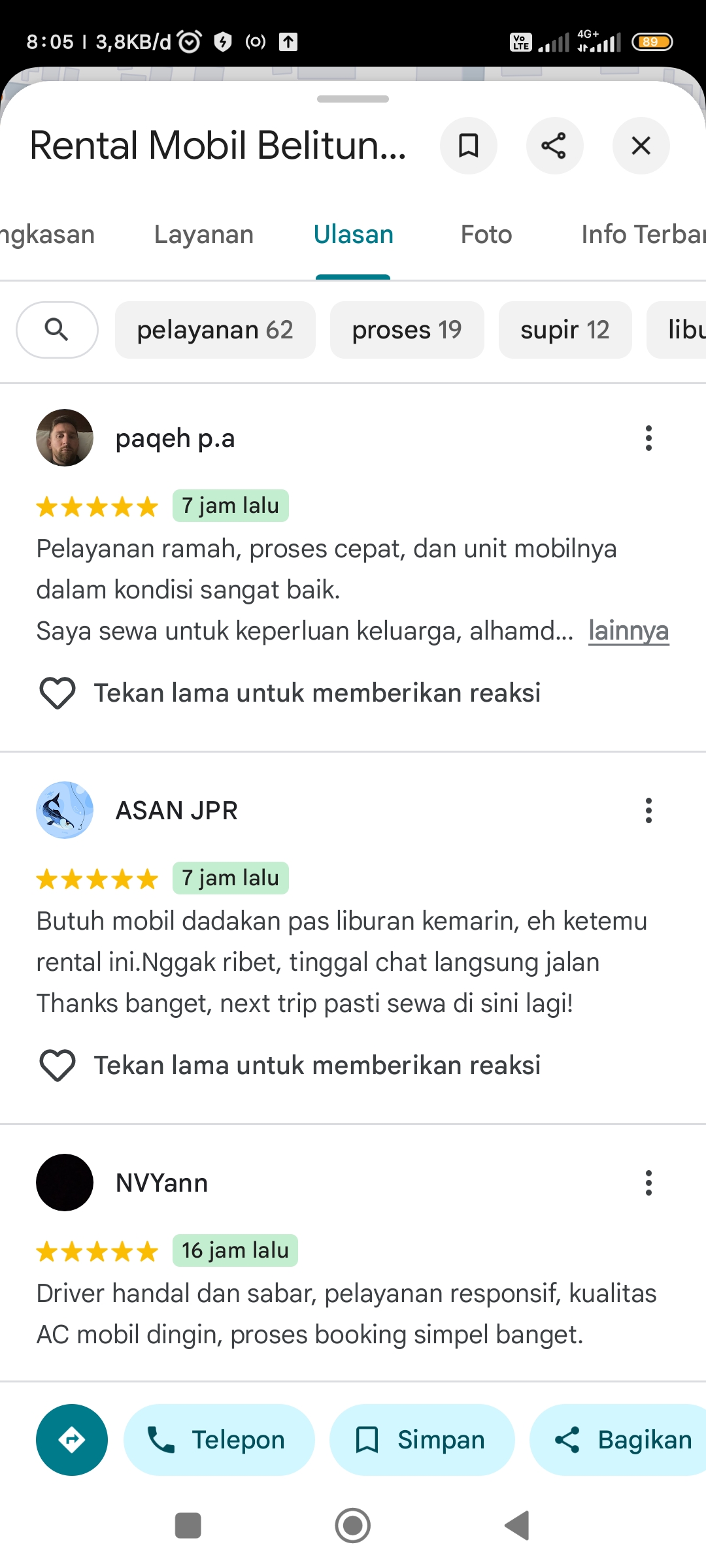Switch to the Layanan tab
Screen dimensions: 706x1568
click(204, 235)
